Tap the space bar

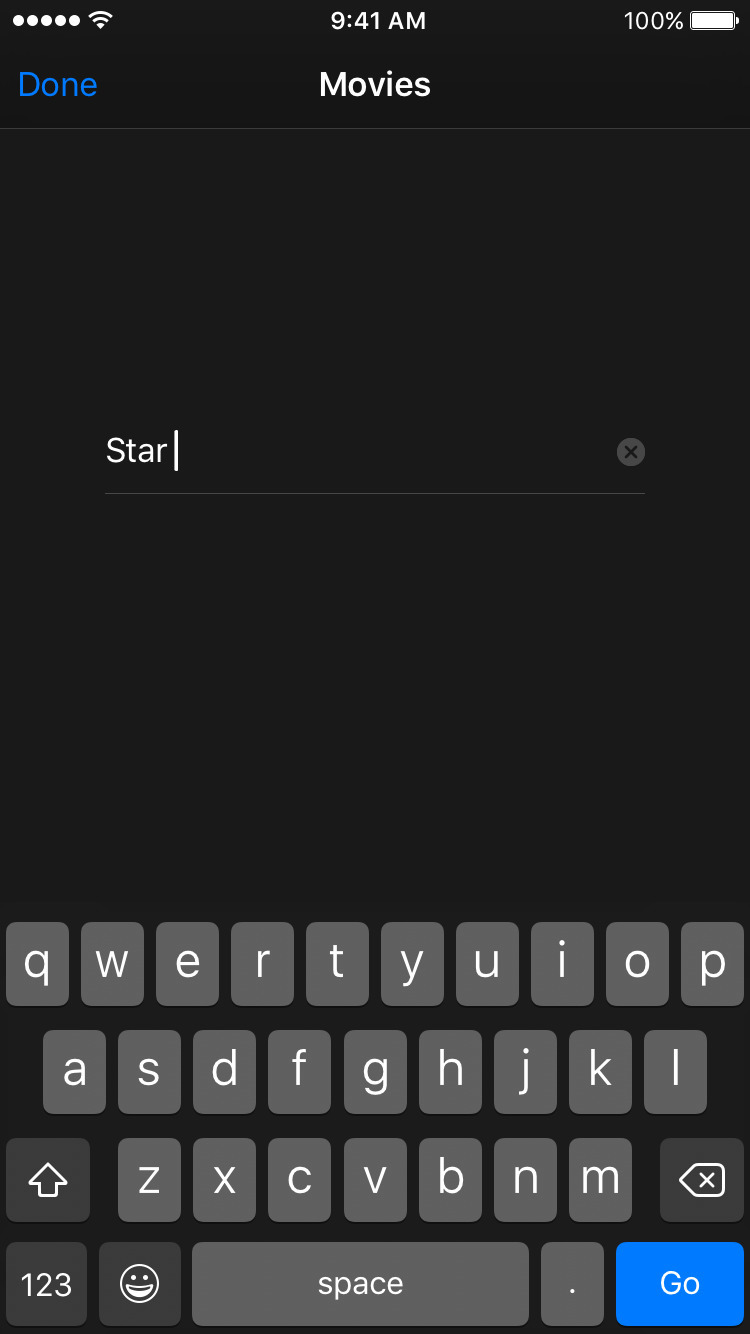click(x=360, y=1283)
